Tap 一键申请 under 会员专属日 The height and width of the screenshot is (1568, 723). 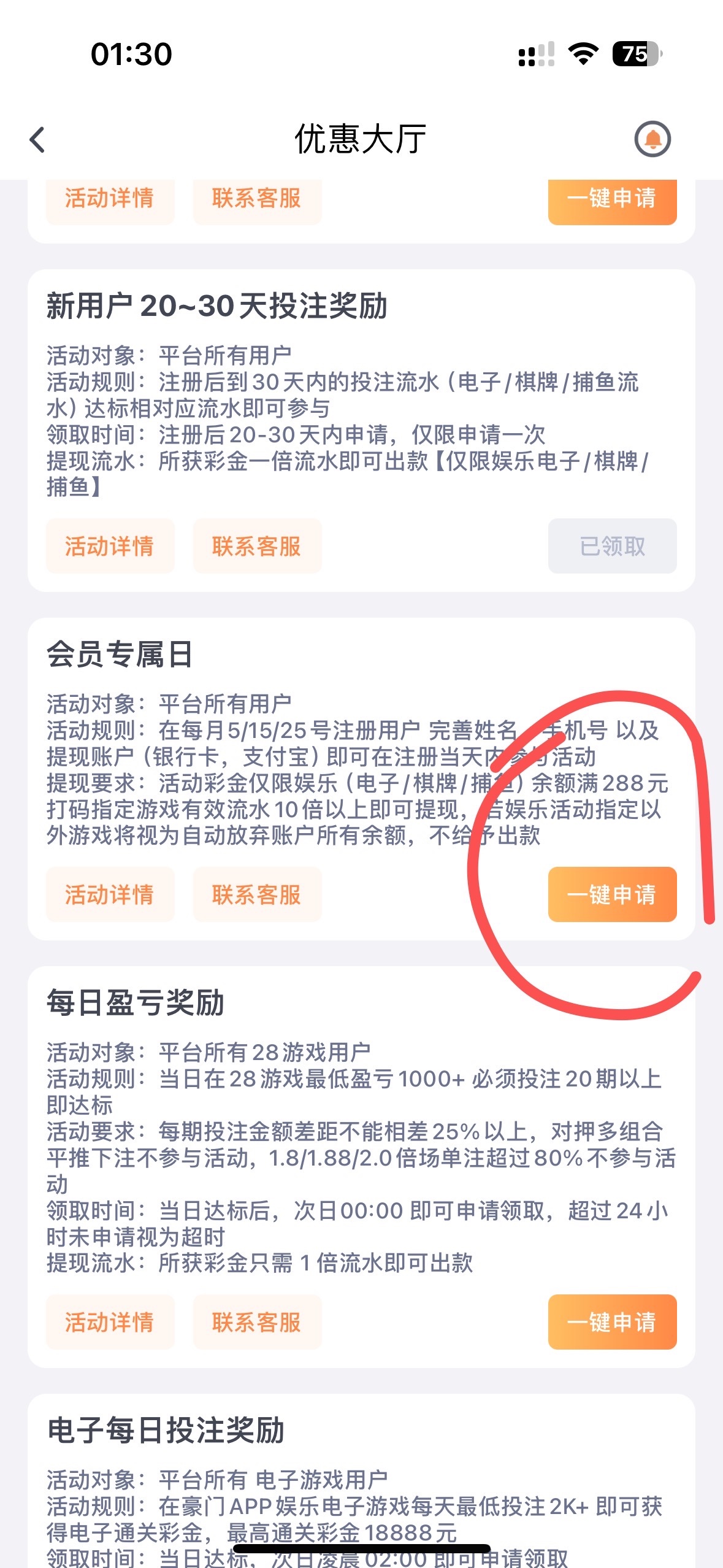pyautogui.click(x=612, y=894)
